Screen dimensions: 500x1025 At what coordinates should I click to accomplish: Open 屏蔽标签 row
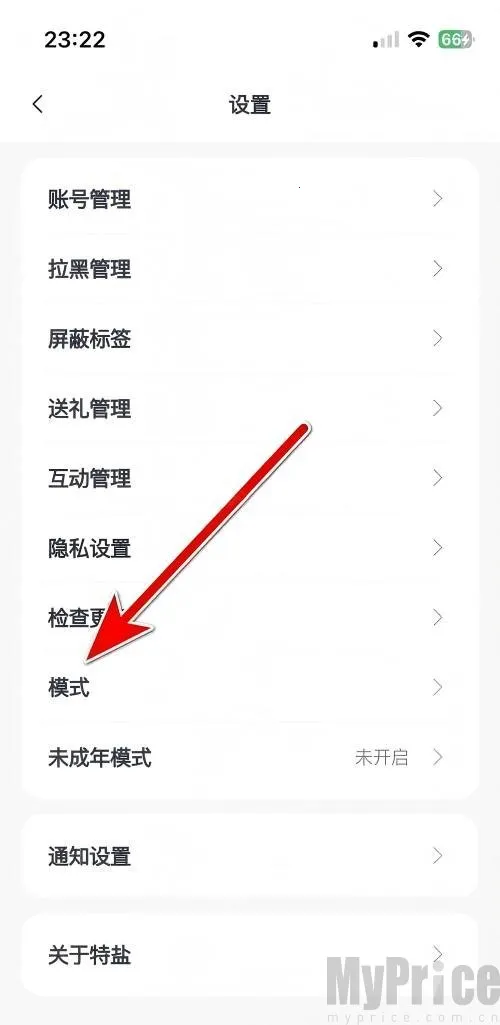coord(250,339)
